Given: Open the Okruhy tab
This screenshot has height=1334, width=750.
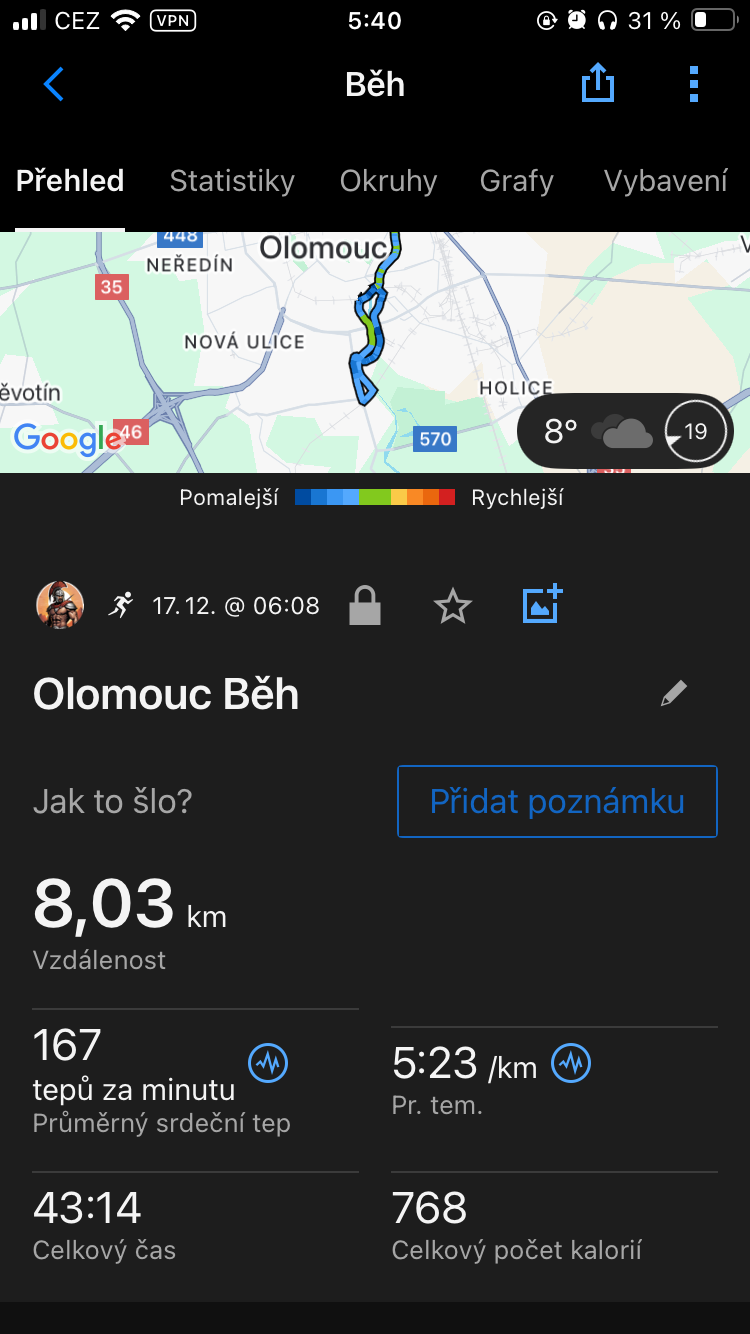Looking at the screenshot, I should coord(388,181).
